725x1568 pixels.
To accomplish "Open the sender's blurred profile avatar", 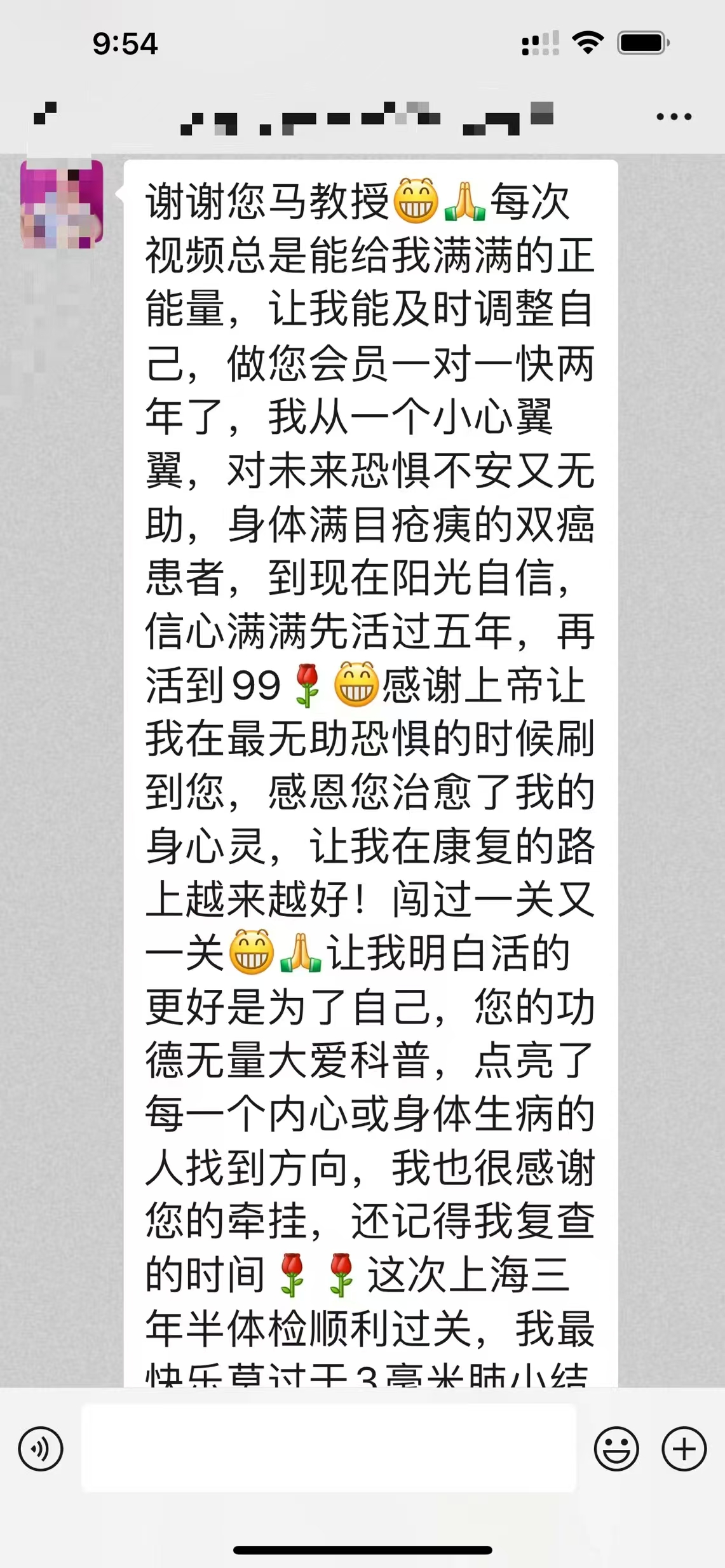I will (x=62, y=204).
